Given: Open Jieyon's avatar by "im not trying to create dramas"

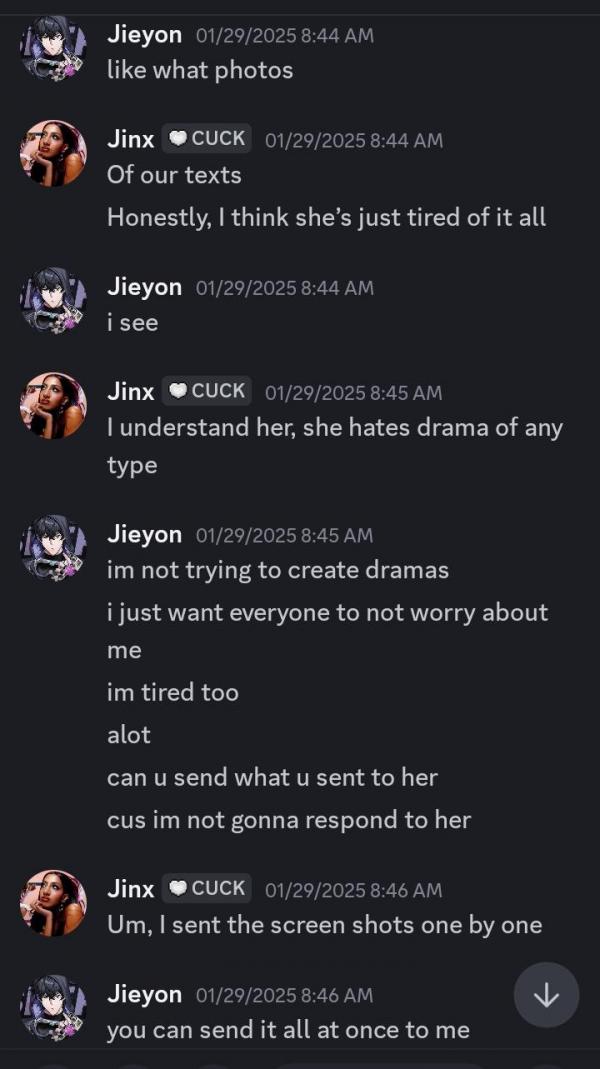Looking at the screenshot, I should point(53,549).
